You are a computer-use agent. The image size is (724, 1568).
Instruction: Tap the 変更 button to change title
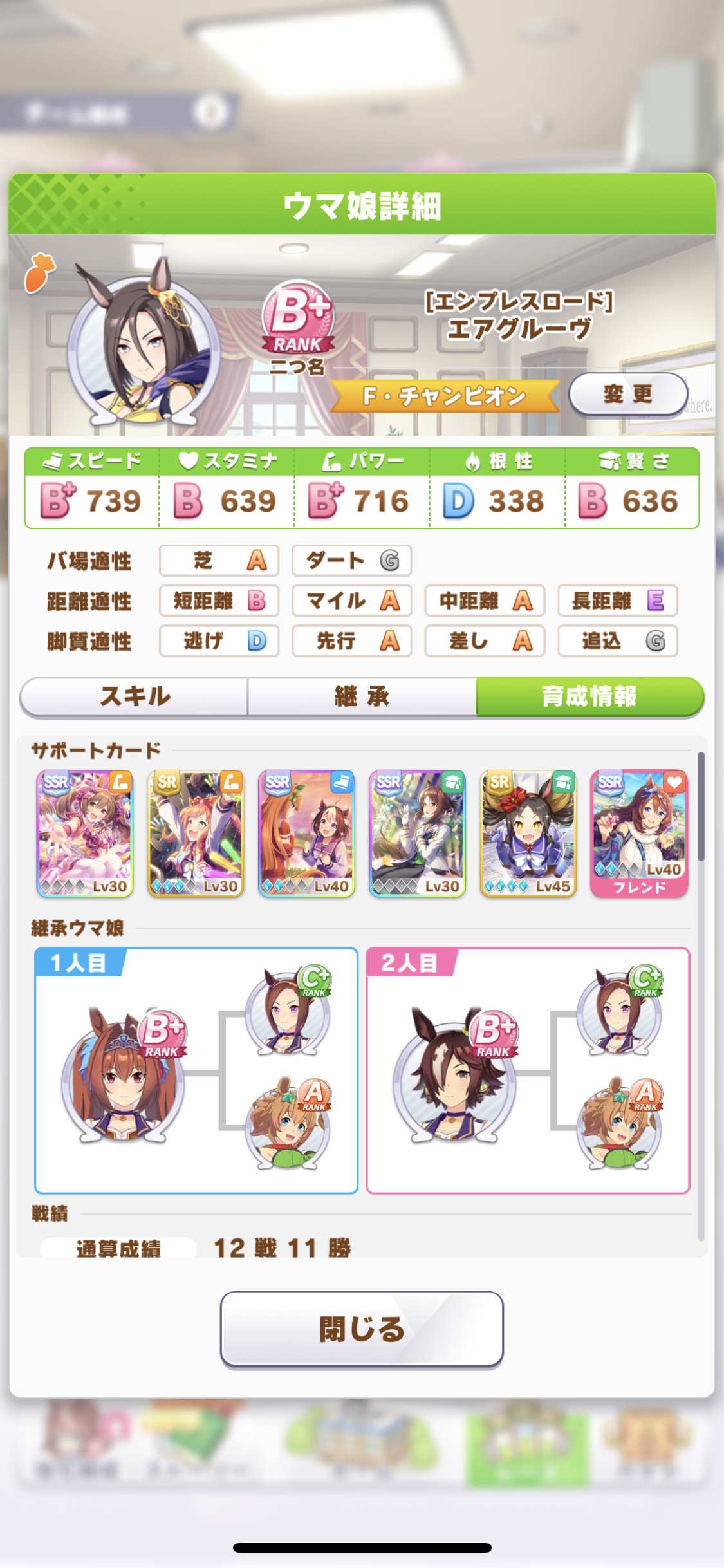628,393
